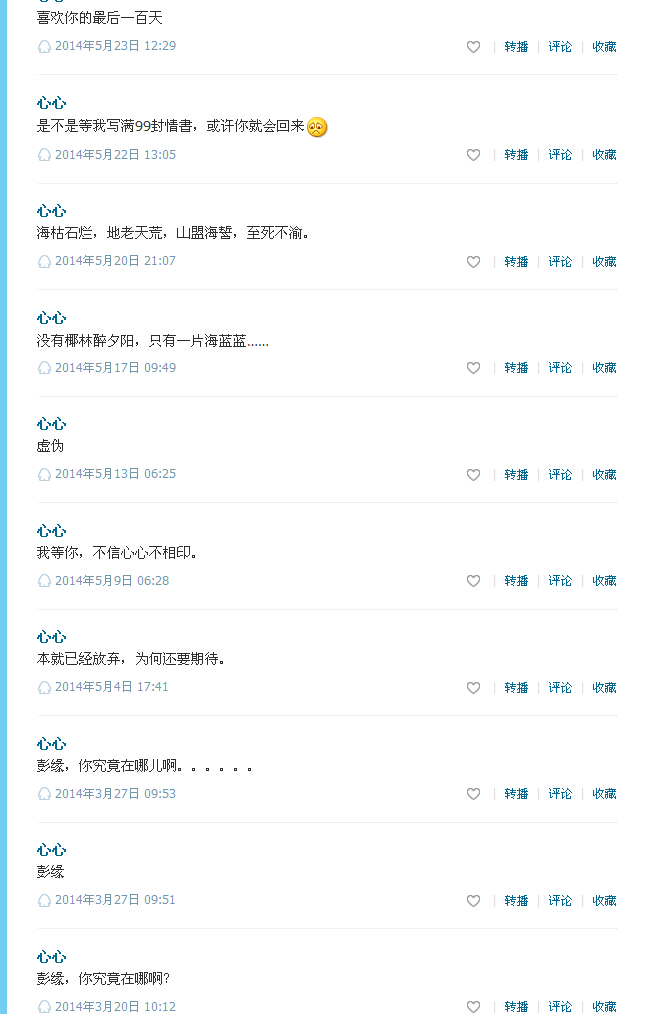Like the 海枯石烂 post

point(473,262)
